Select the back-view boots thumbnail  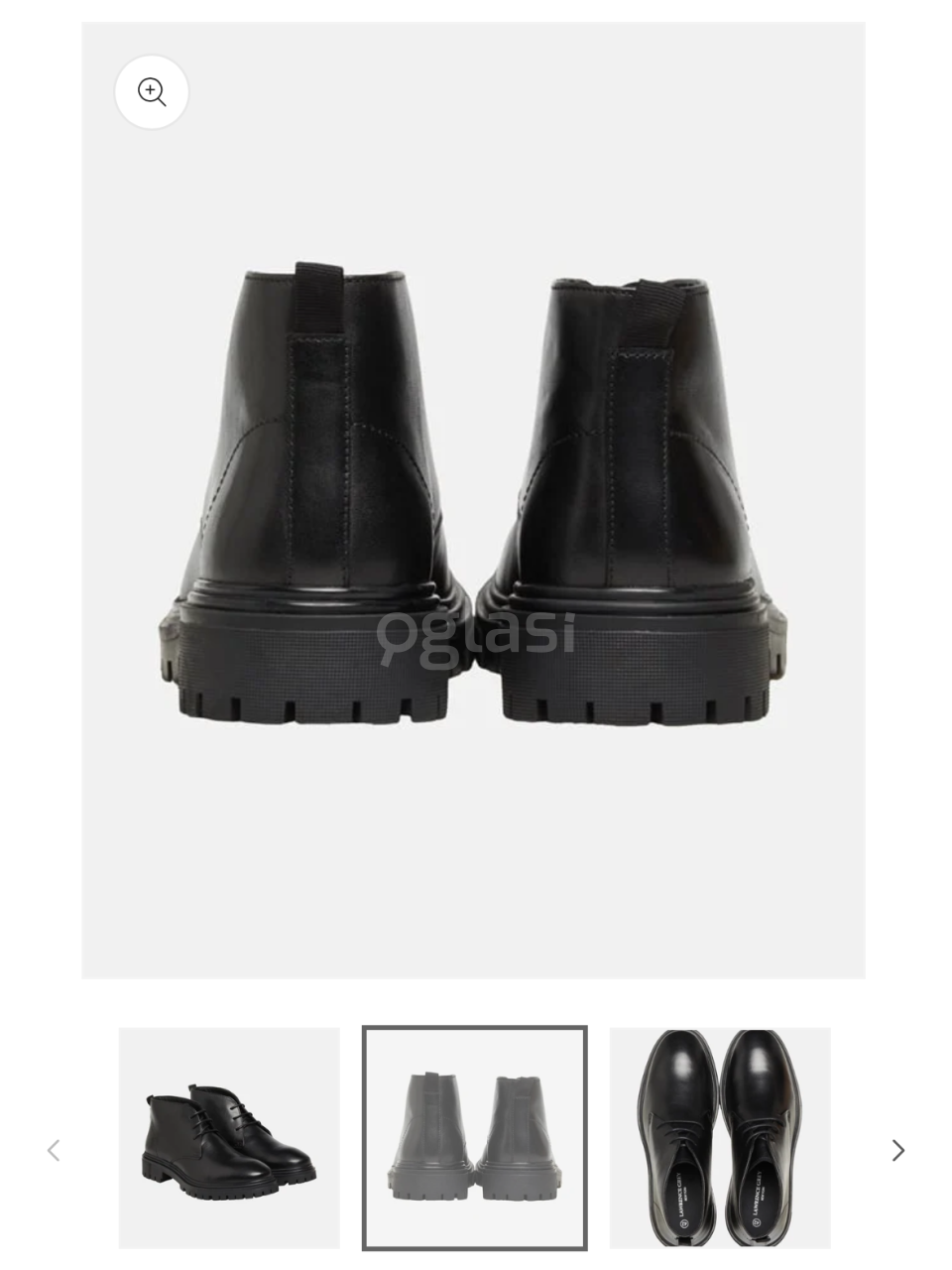point(475,1138)
